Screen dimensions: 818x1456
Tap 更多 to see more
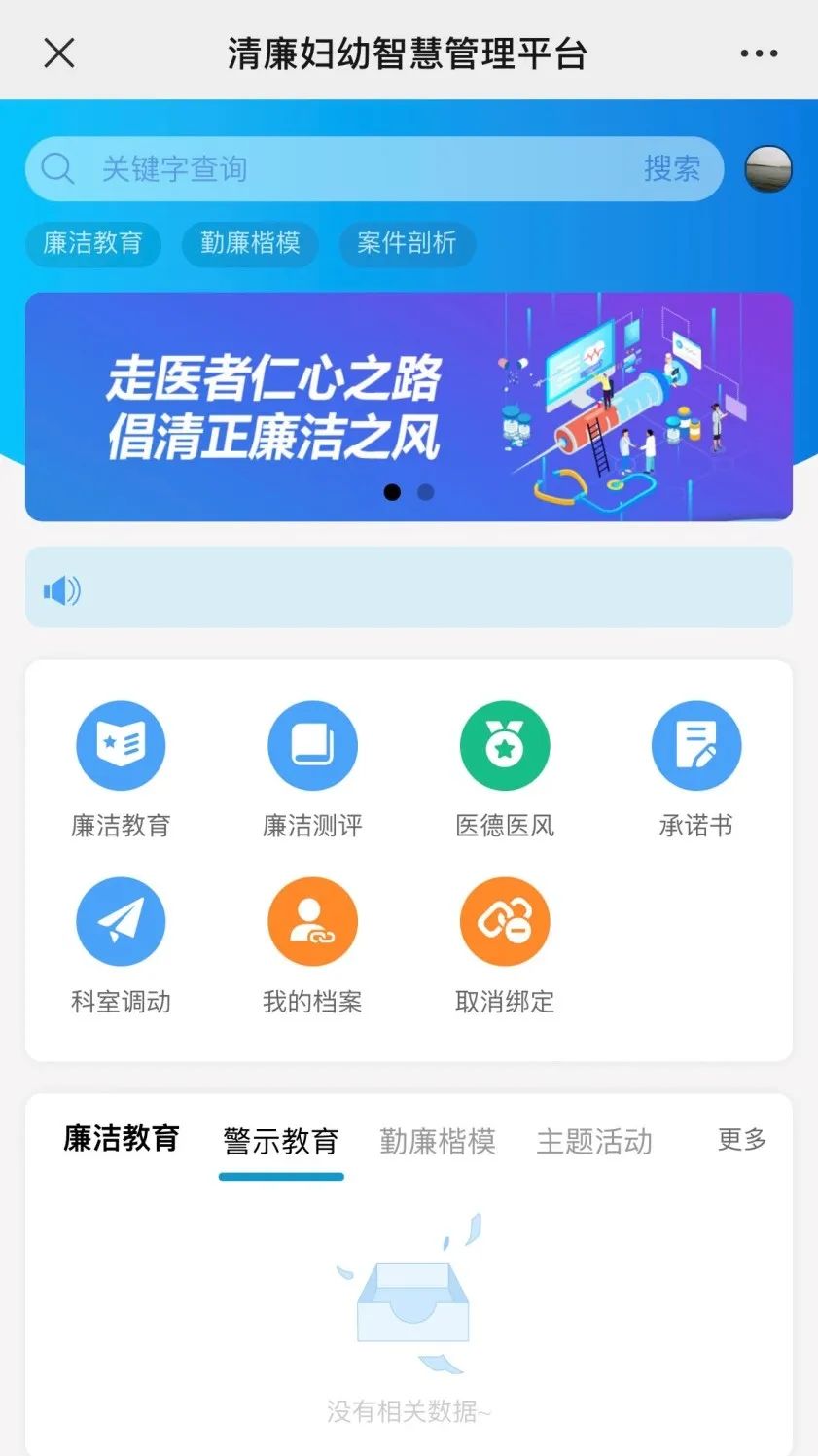tap(742, 1140)
